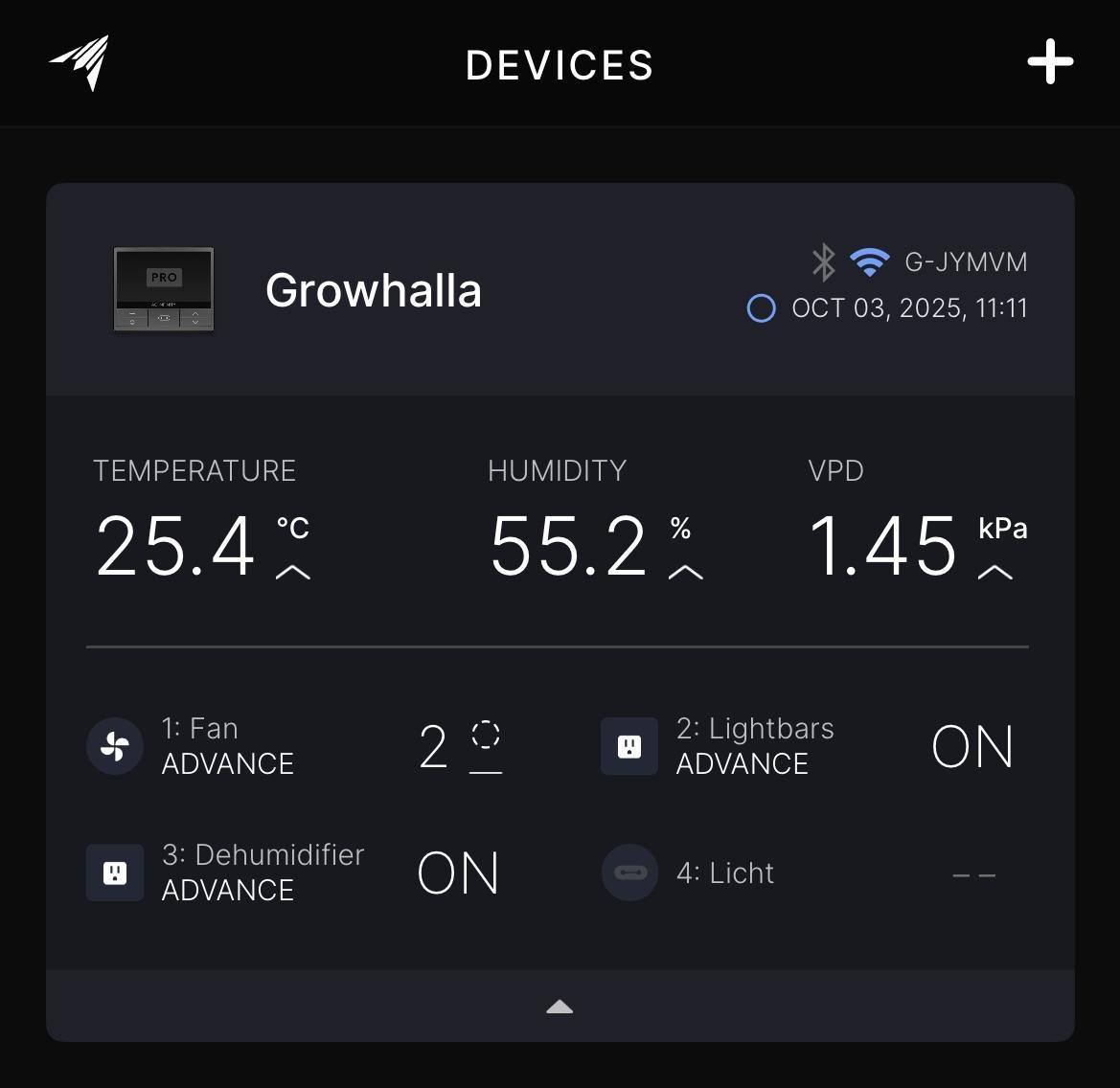
Task: Collapse the Growhalla card with bottom arrow
Action: [x=560, y=1007]
